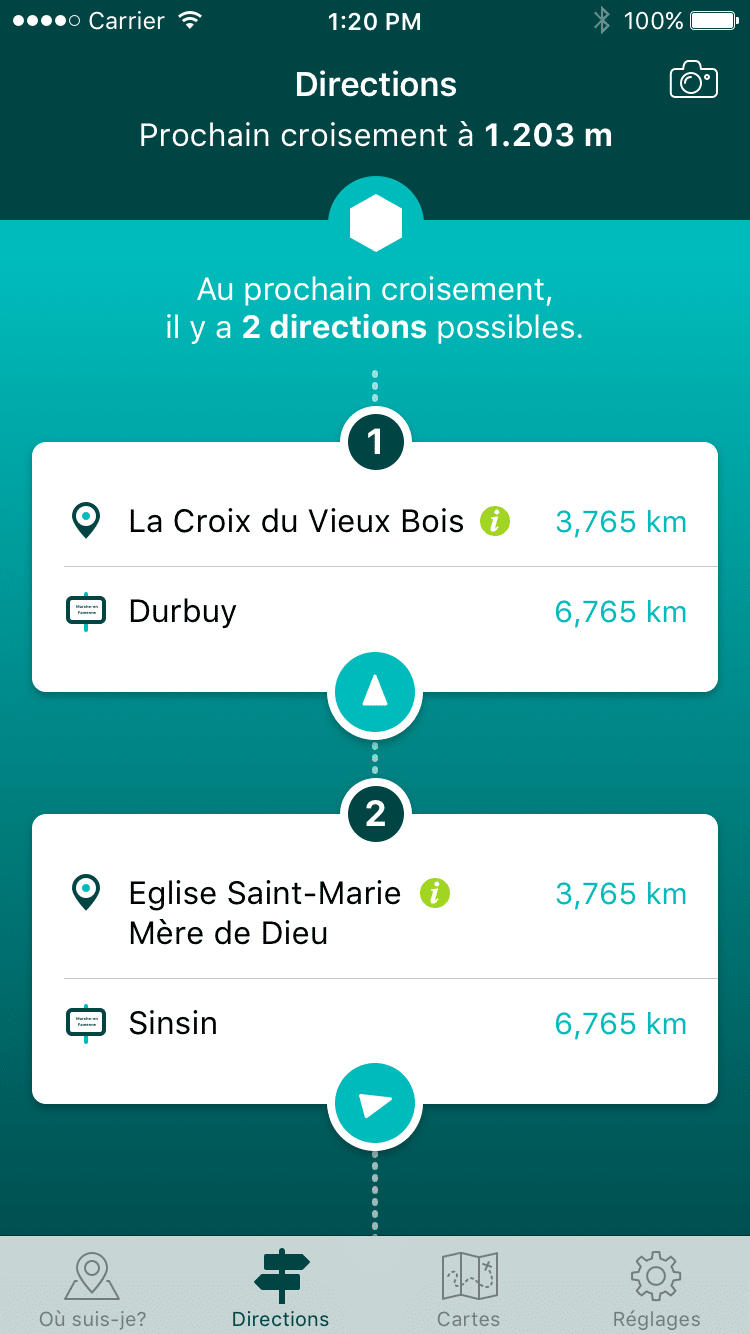Open La Croix du Vieux Bois row
Screen dimensions: 750x1334
[375, 521]
